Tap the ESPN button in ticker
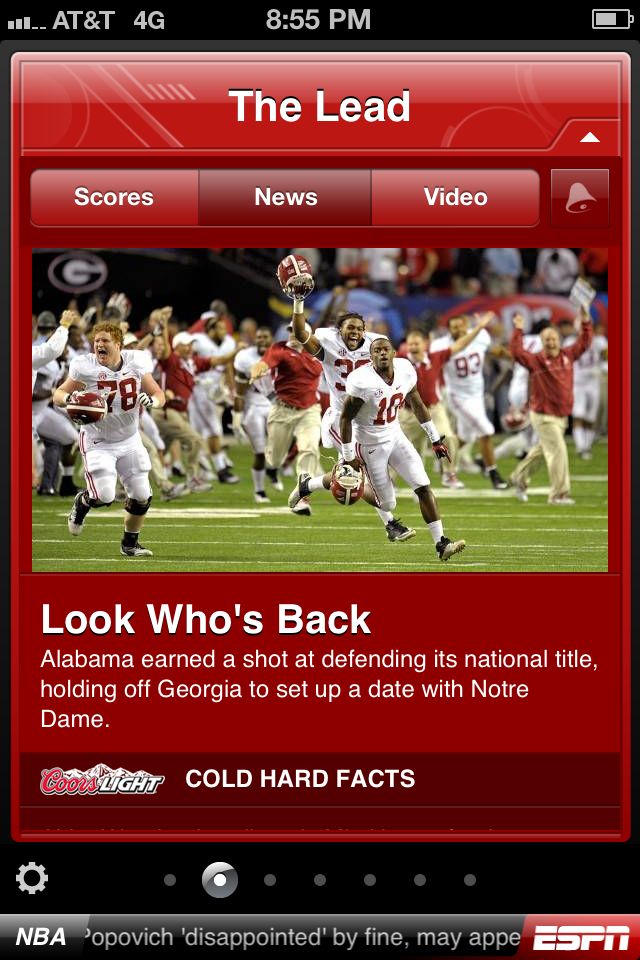Image resolution: width=640 pixels, height=960 pixels. (x=582, y=938)
